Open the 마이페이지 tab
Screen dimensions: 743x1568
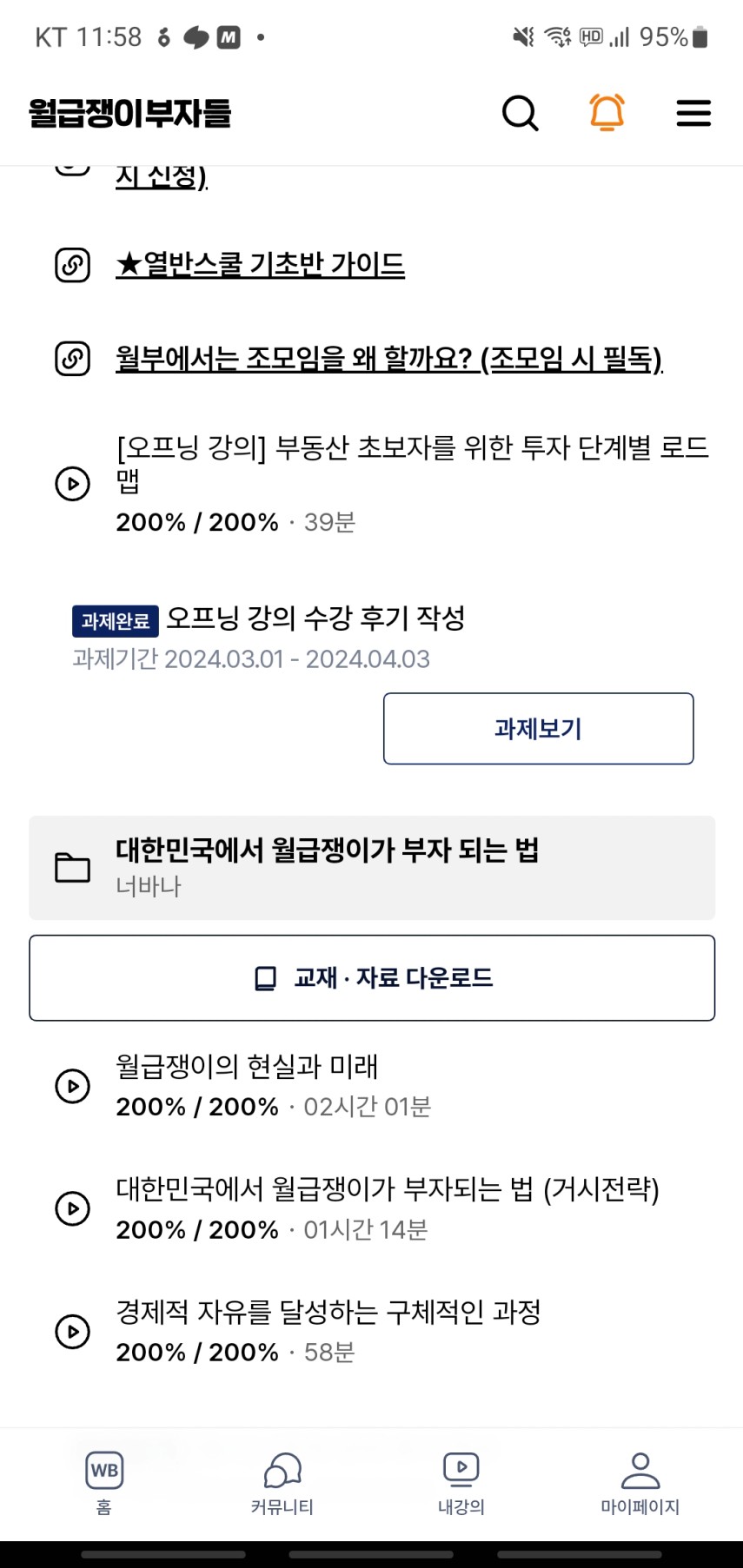640,1484
